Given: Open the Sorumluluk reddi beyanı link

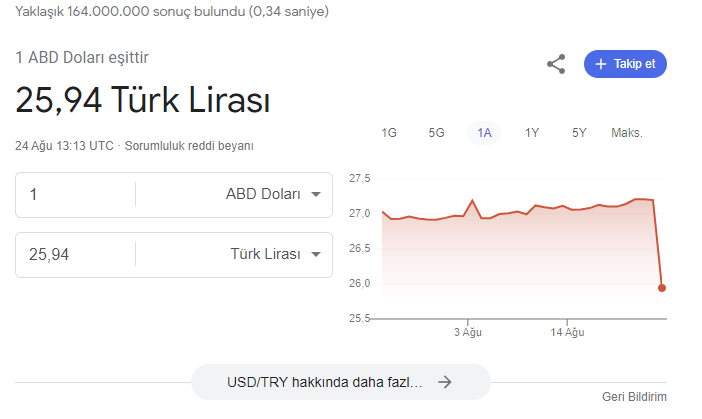Looking at the screenshot, I should tap(188, 146).
